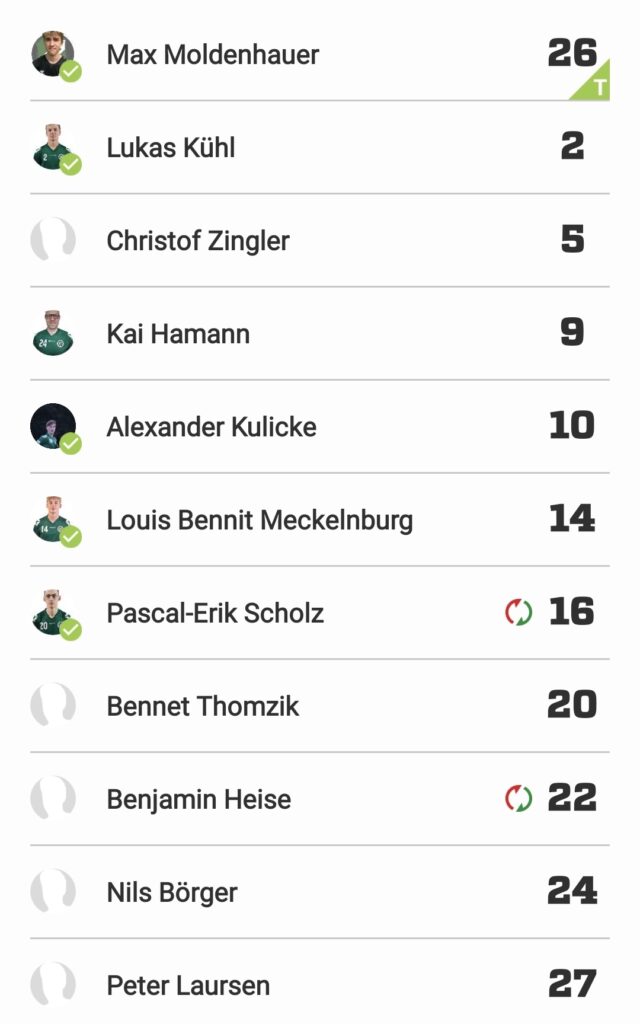Open Peter Laursen's player entry
Viewport: 640px width, 1024px height.
(188, 985)
